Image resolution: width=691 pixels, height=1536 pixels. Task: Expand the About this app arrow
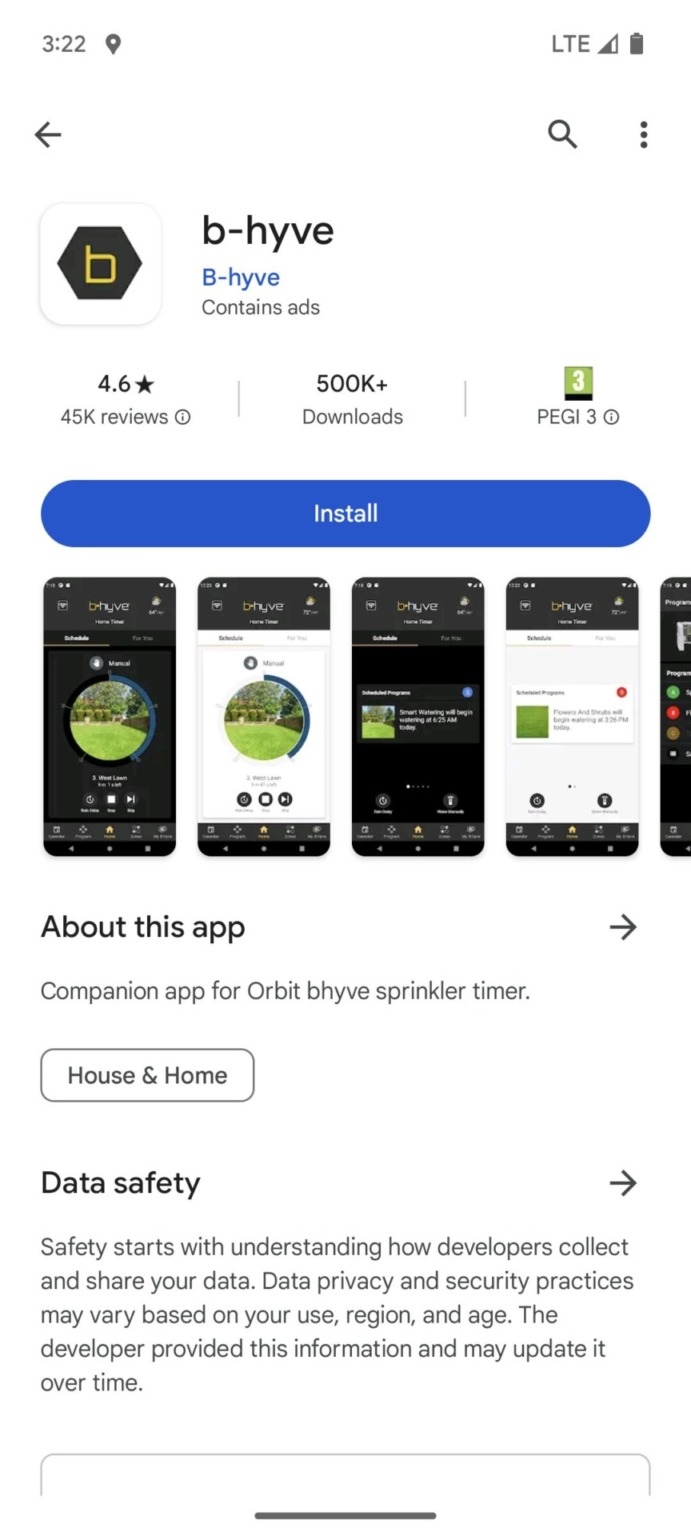coord(622,927)
